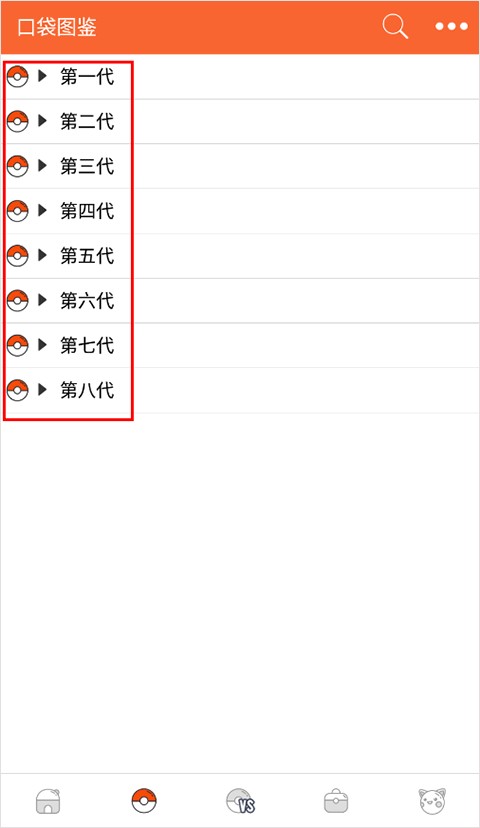Screen dimensions: 480x828
Task: Expand the 第八代 generation list
Action: [240, 391]
